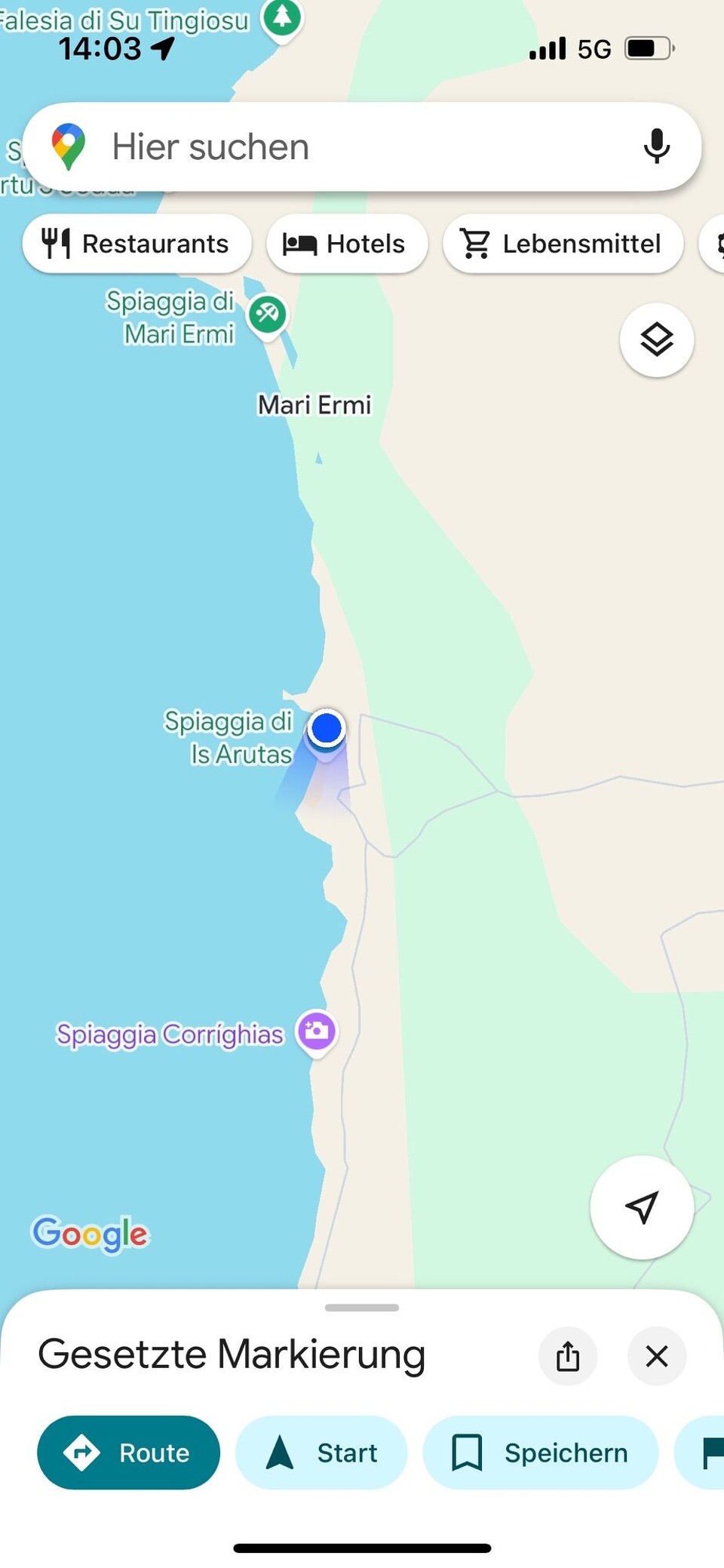Screen dimensions: 724x1568
Task: Tap the Google logo on the map
Action: pyautogui.click(x=90, y=1233)
